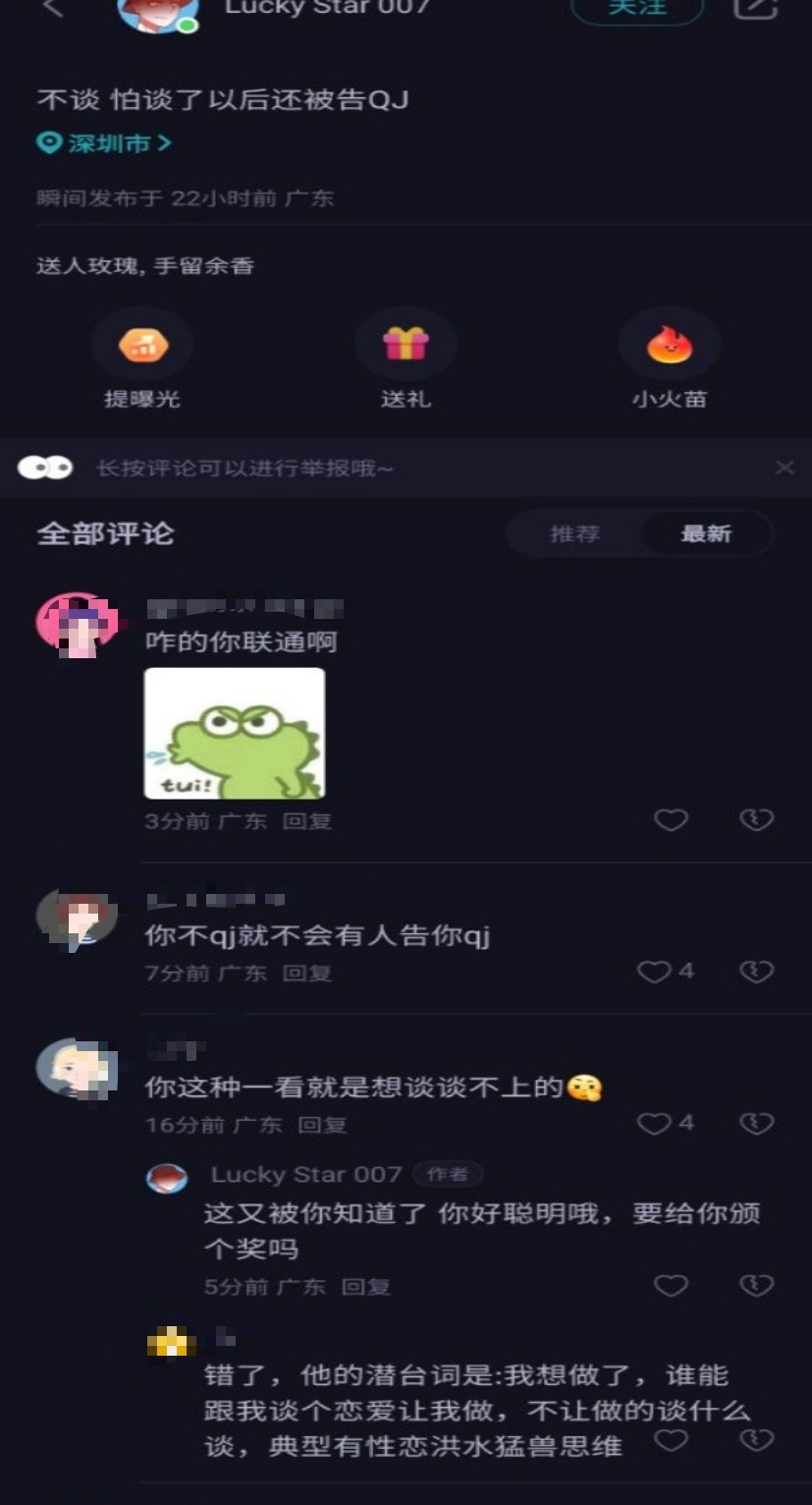Image resolution: width=812 pixels, height=1505 pixels.
Task: Dismiss the long-press report tip banner
Action: (x=785, y=468)
